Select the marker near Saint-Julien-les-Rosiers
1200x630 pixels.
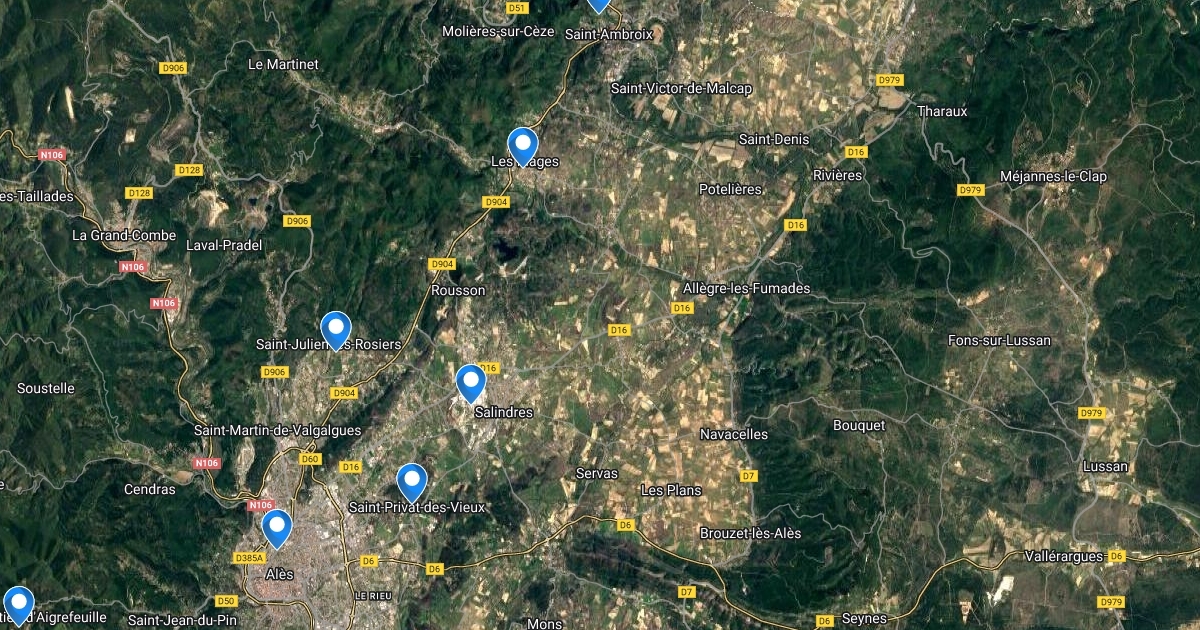[335, 331]
